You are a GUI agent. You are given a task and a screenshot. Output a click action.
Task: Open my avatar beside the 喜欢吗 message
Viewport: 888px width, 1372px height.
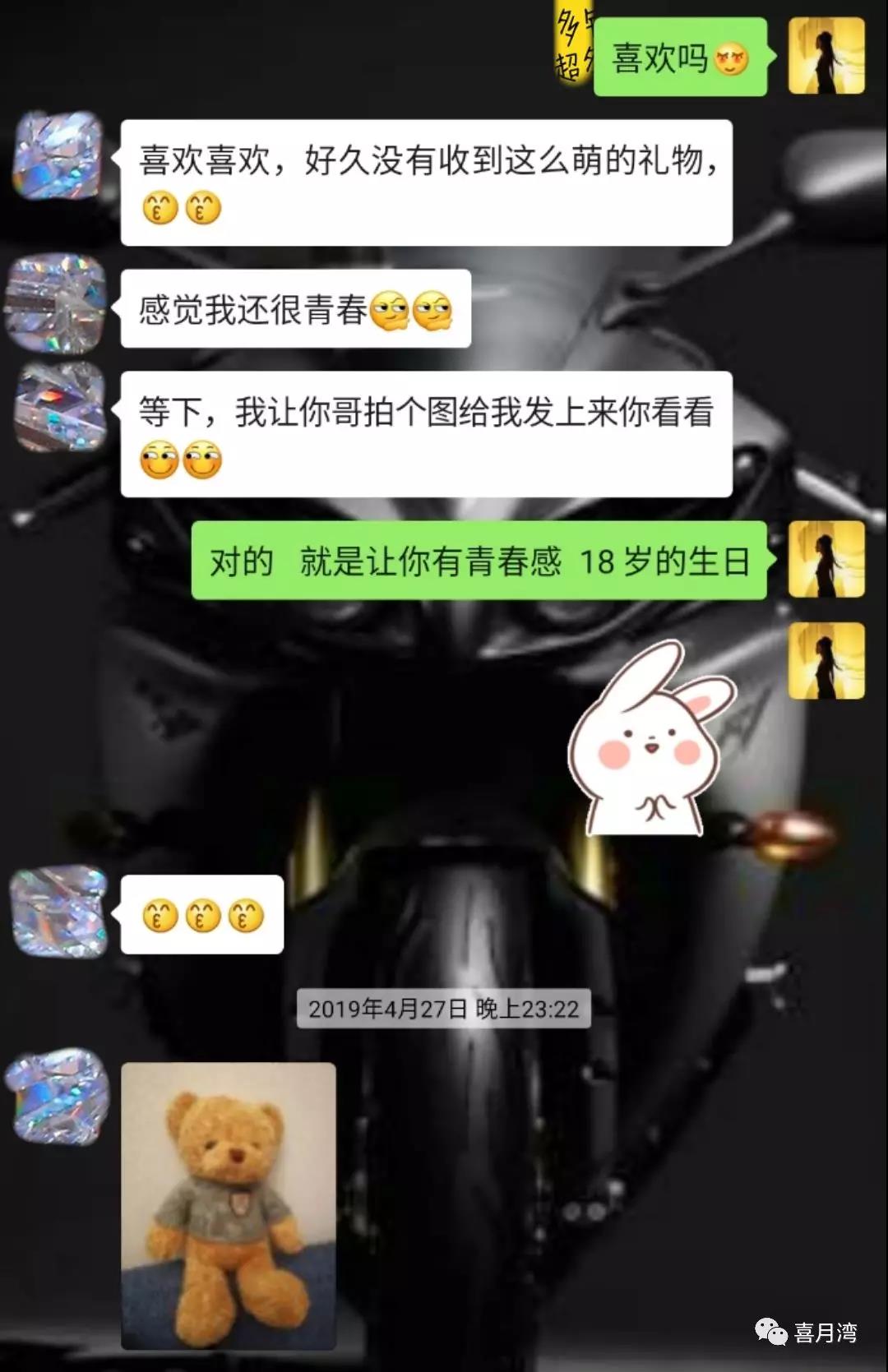coord(826,57)
